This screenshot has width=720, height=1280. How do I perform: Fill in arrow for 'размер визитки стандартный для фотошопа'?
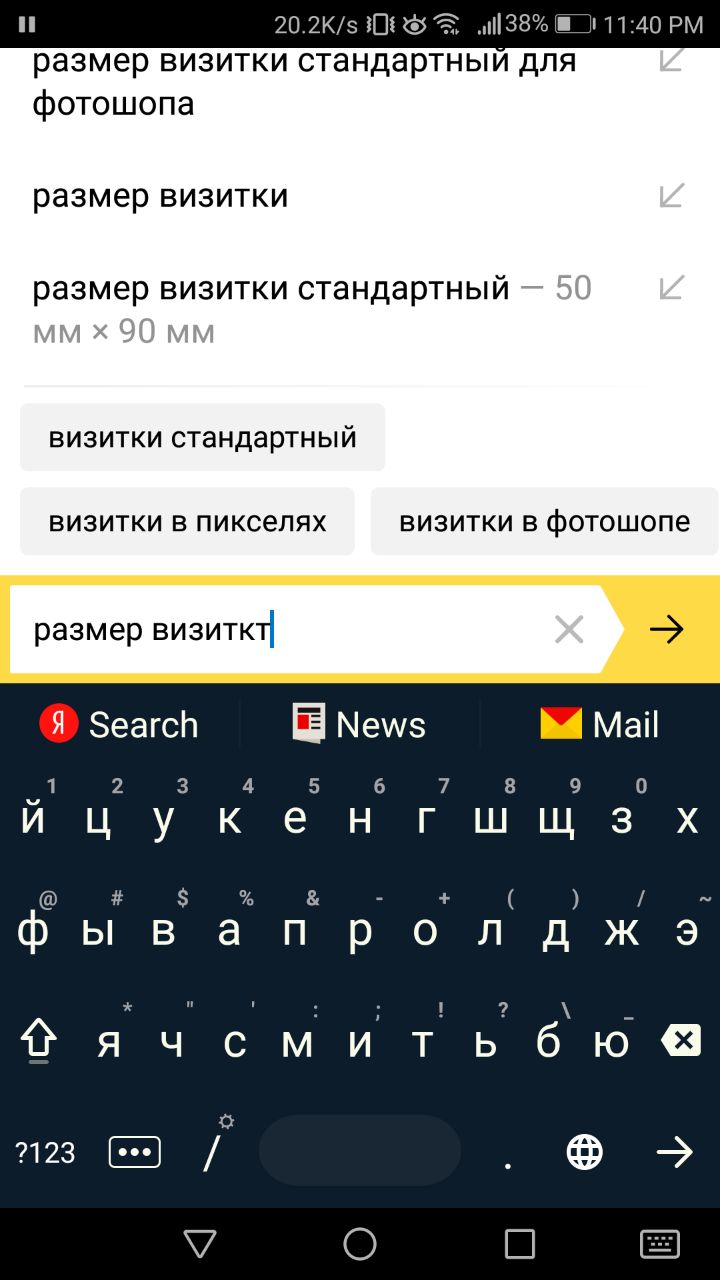[x=671, y=59]
